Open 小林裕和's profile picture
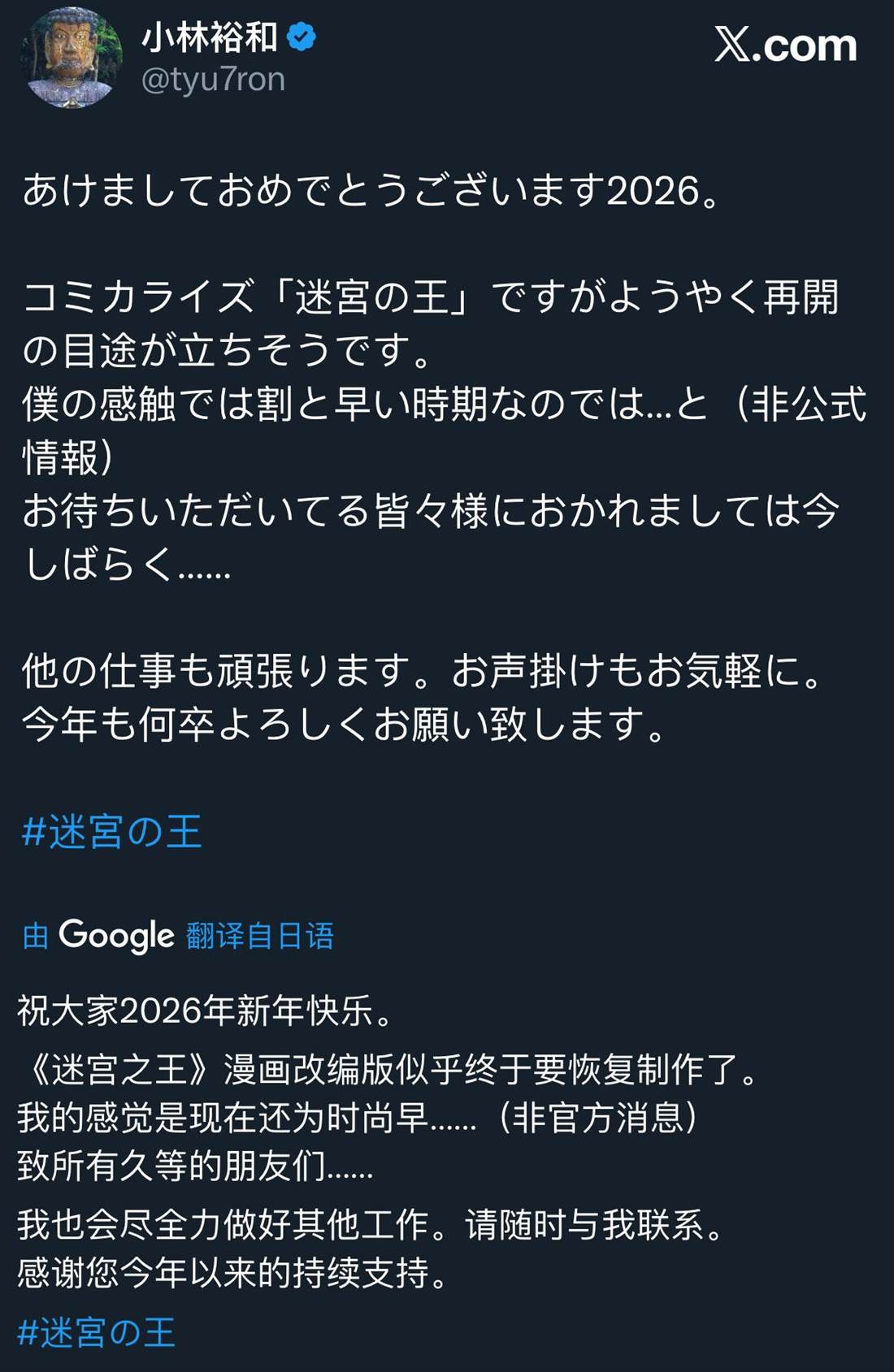The width and height of the screenshot is (894, 1372). click(x=72, y=58)
